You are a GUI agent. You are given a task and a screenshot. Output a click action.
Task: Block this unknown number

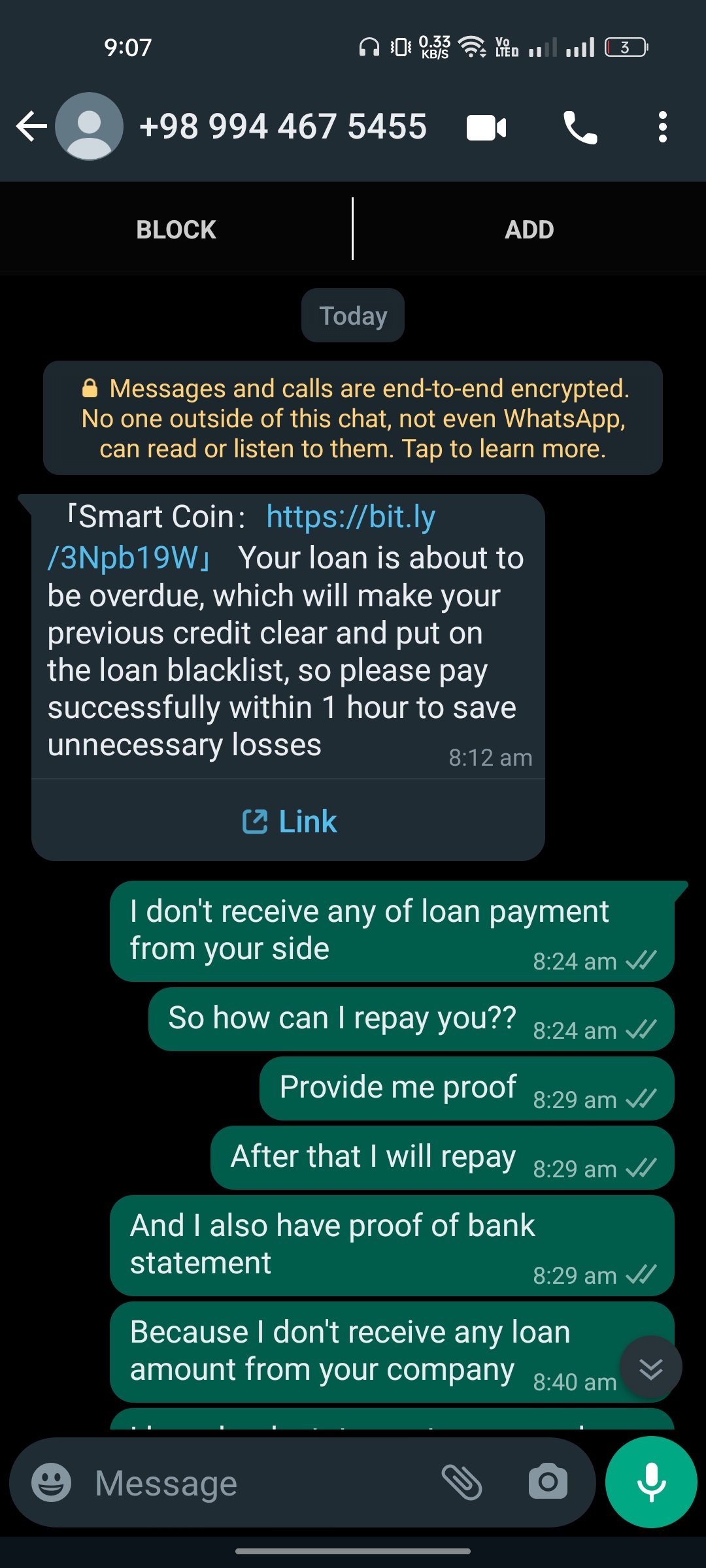[176, 230]
